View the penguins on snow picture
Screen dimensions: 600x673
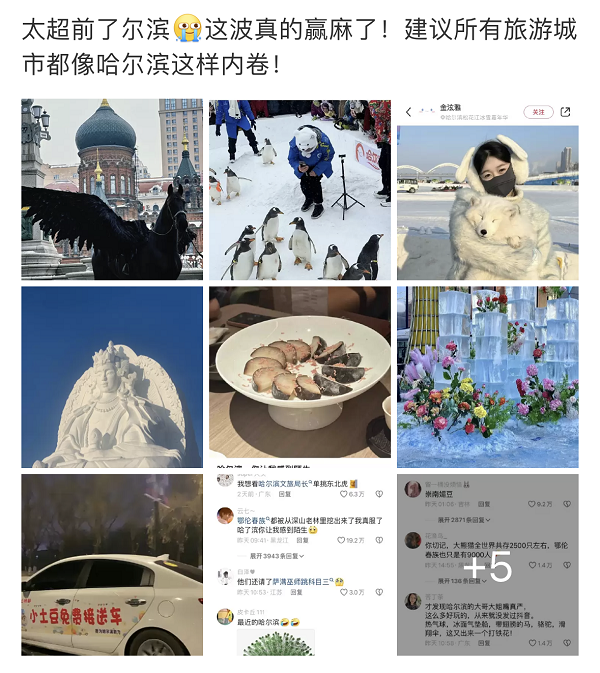point(300,189)
